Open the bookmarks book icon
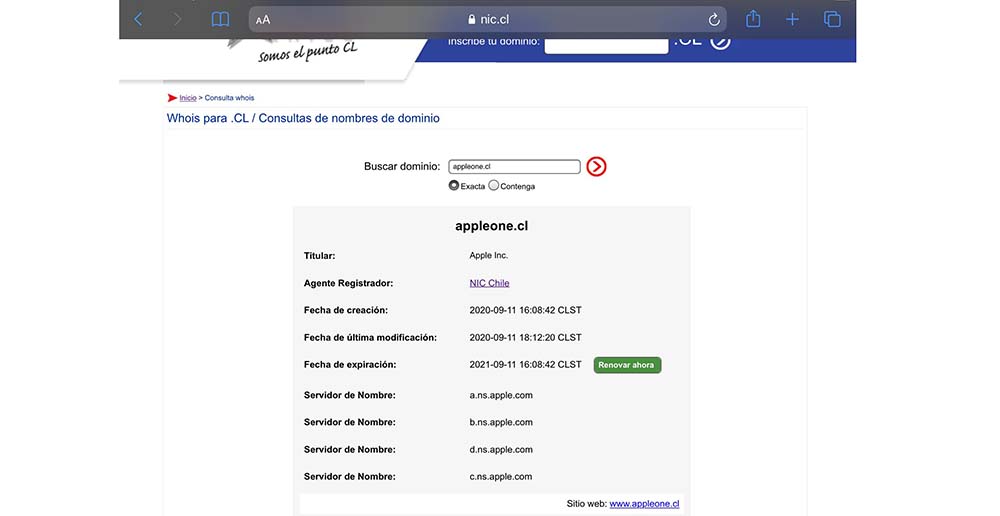This screenshot has height=516, width=1000. pyautogui.click(x=220, y=19)
